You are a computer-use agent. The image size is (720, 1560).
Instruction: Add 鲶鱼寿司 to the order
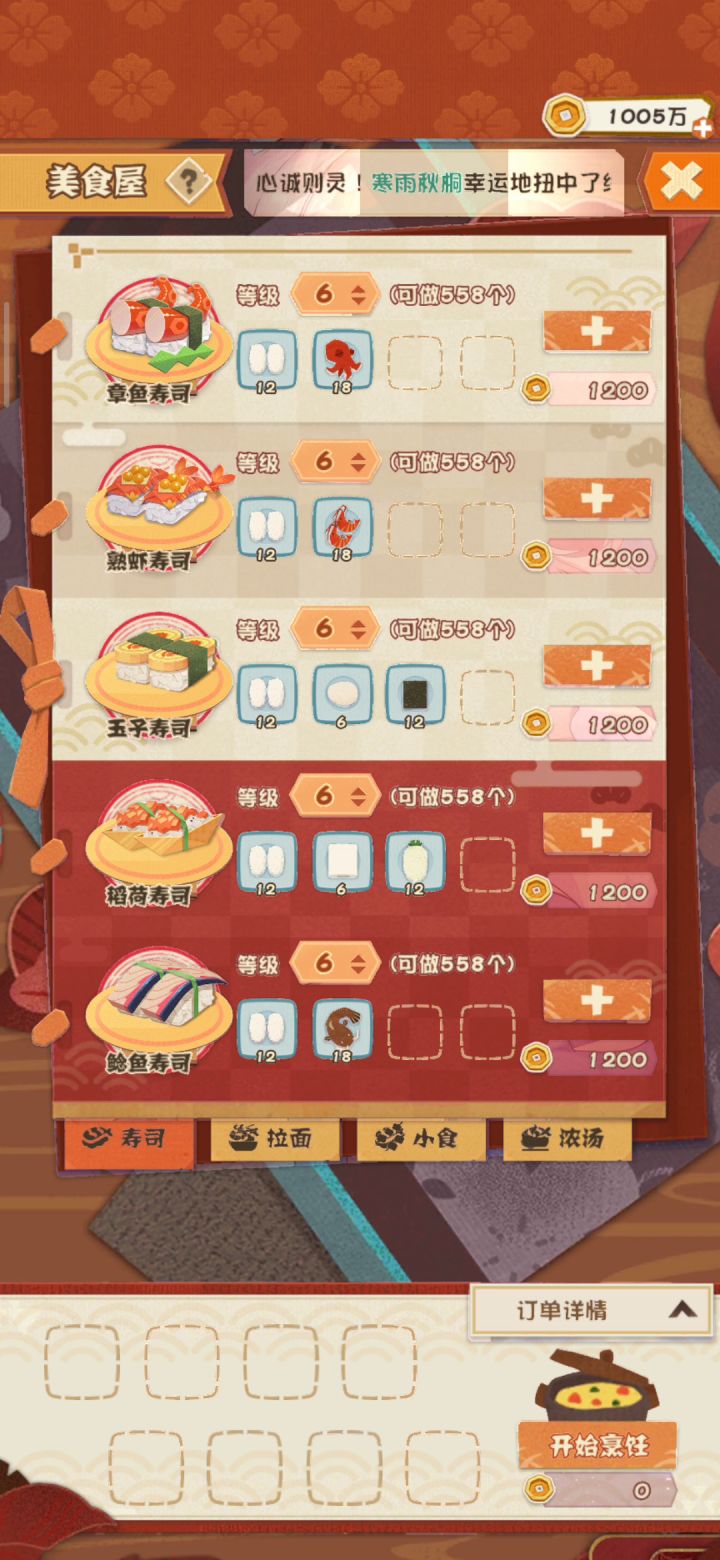click(597, 1000)
